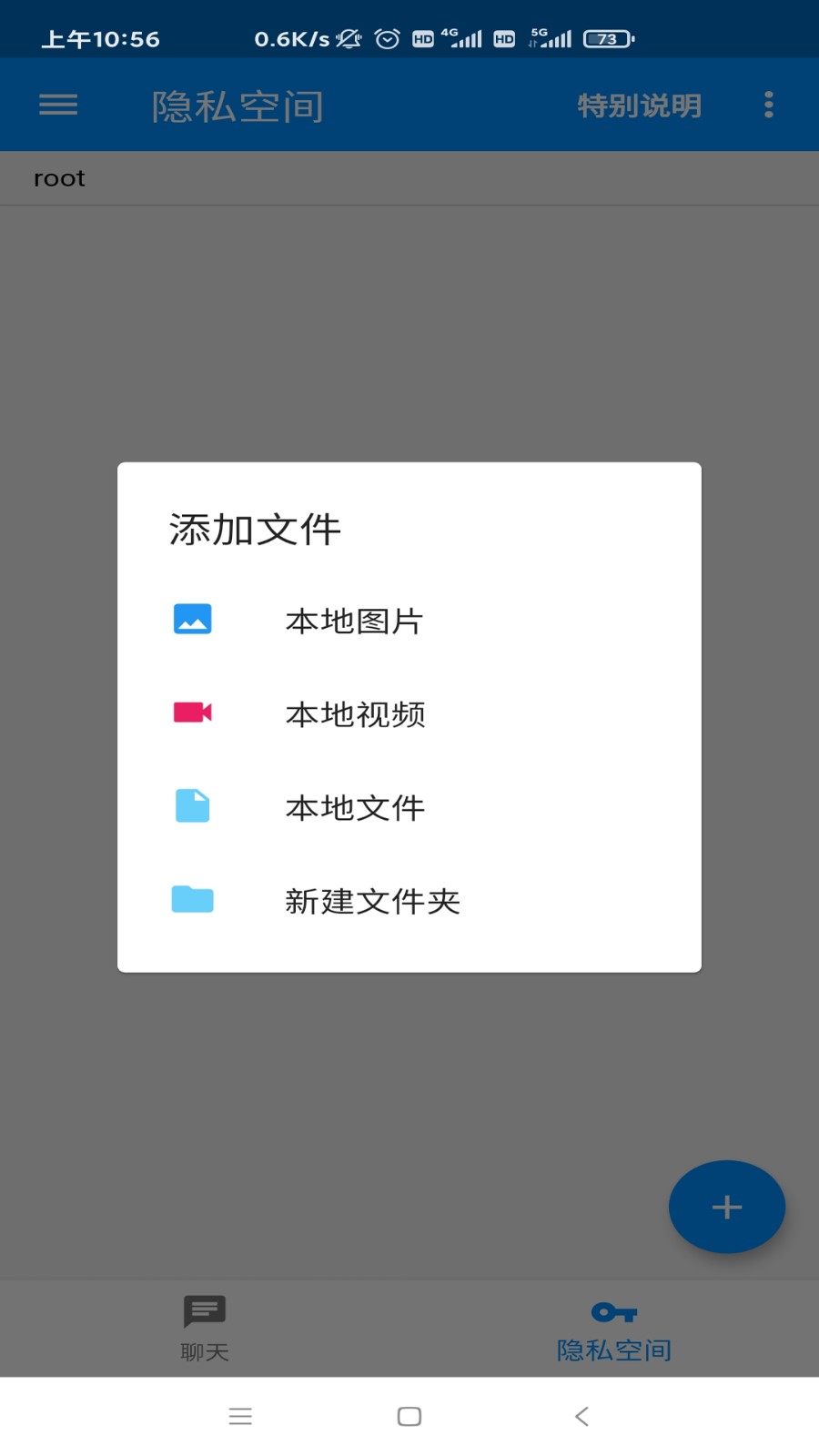Go back with the system back button

click(582, 1416)
